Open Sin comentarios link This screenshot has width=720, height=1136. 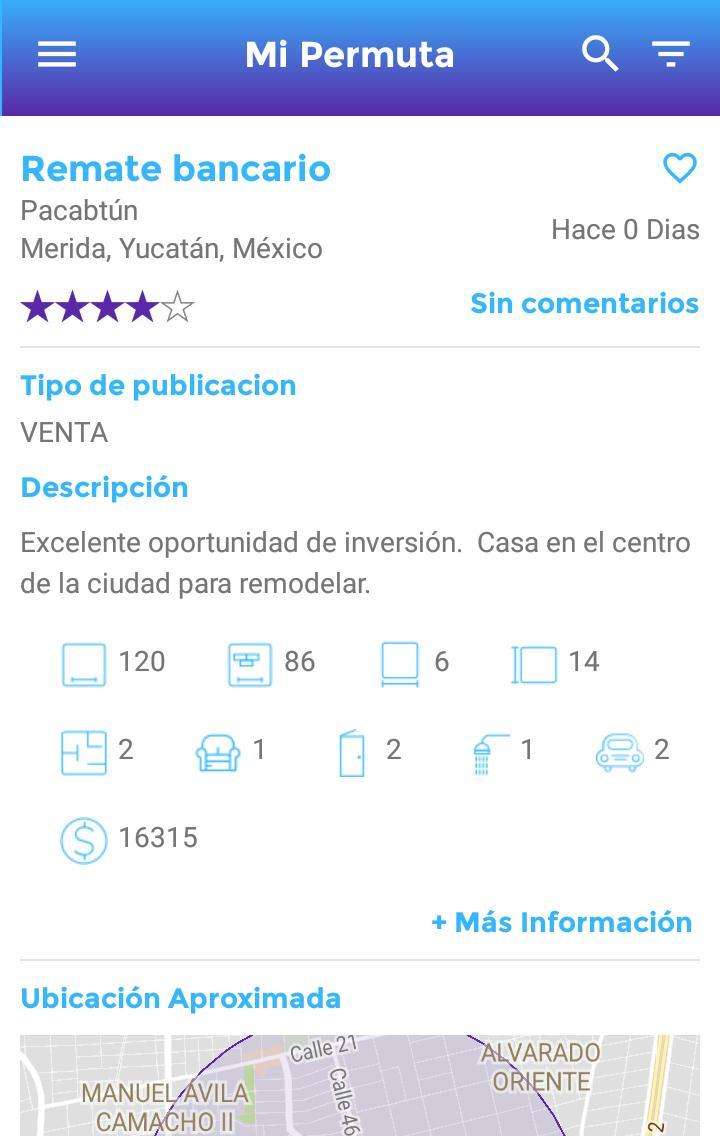pos(585,304)
